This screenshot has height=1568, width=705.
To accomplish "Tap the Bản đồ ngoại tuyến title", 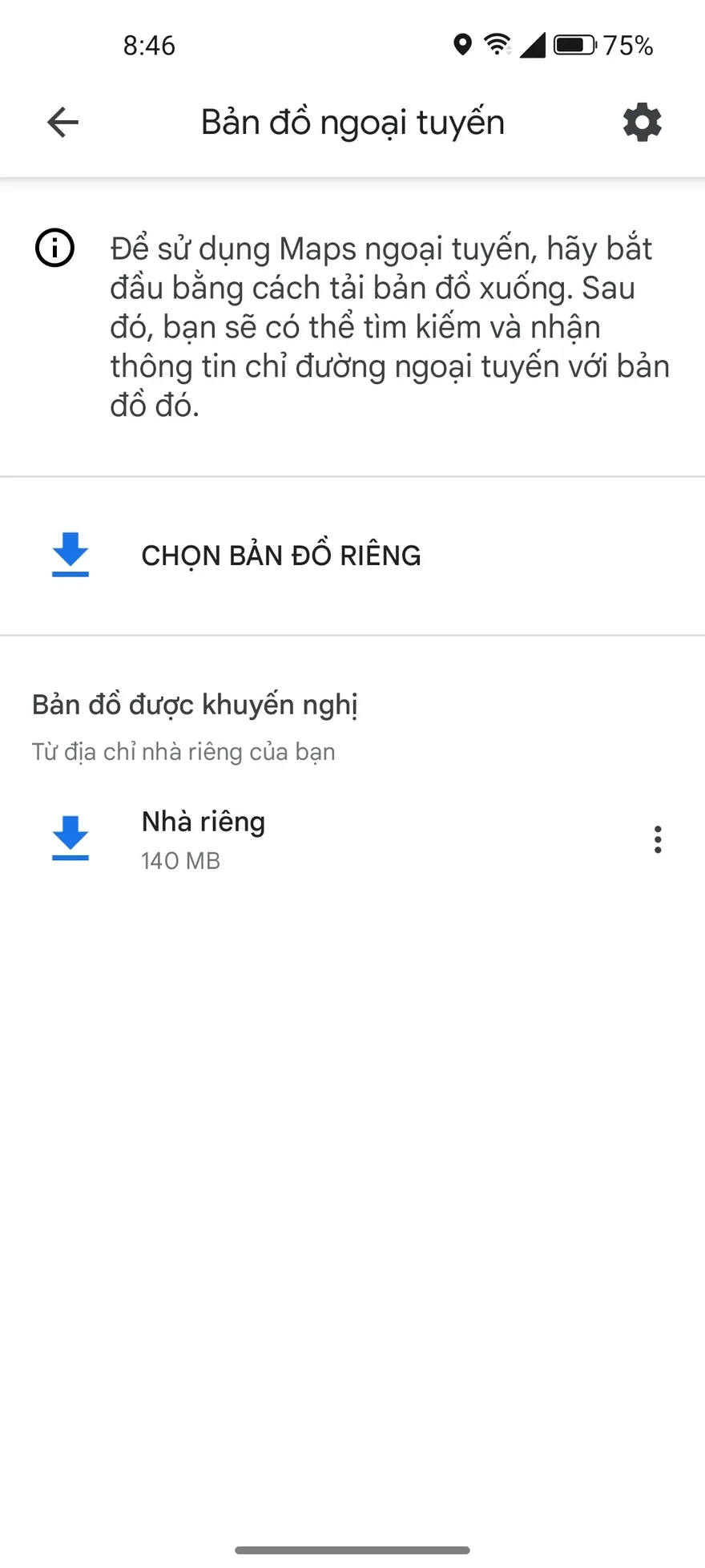I will tap(352, 122).
